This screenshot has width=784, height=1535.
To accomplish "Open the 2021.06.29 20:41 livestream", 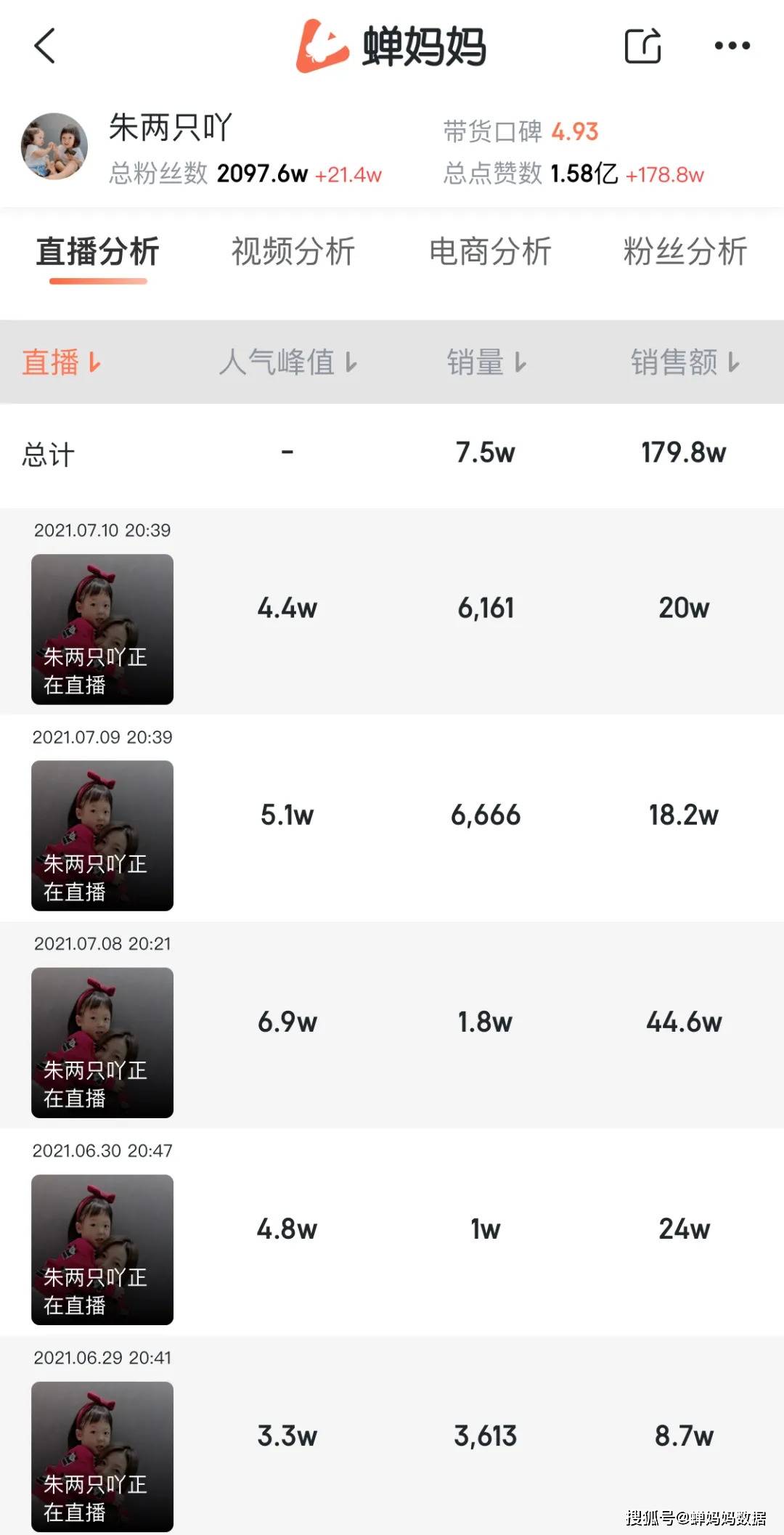I will click(102, 1456).
